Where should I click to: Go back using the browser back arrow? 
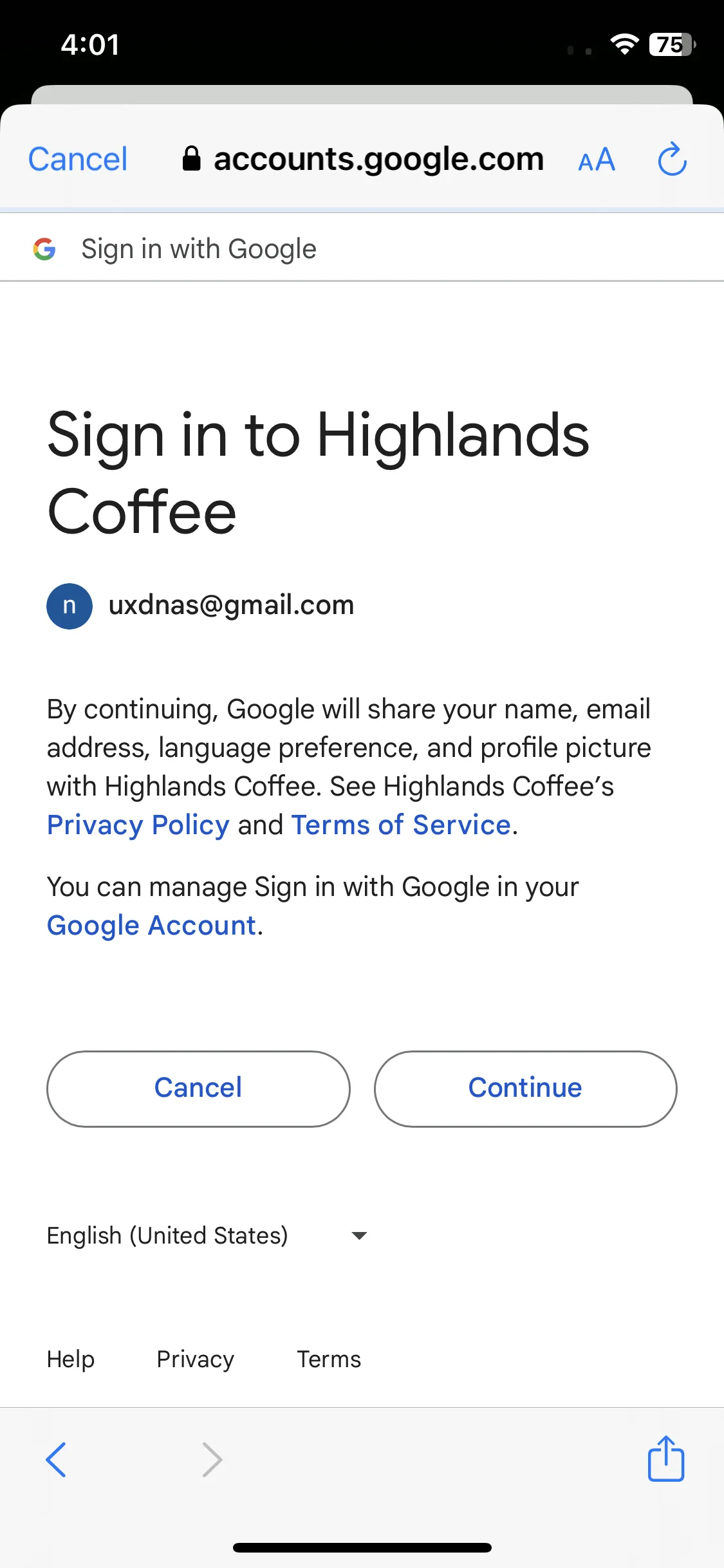coord(56,1459)
